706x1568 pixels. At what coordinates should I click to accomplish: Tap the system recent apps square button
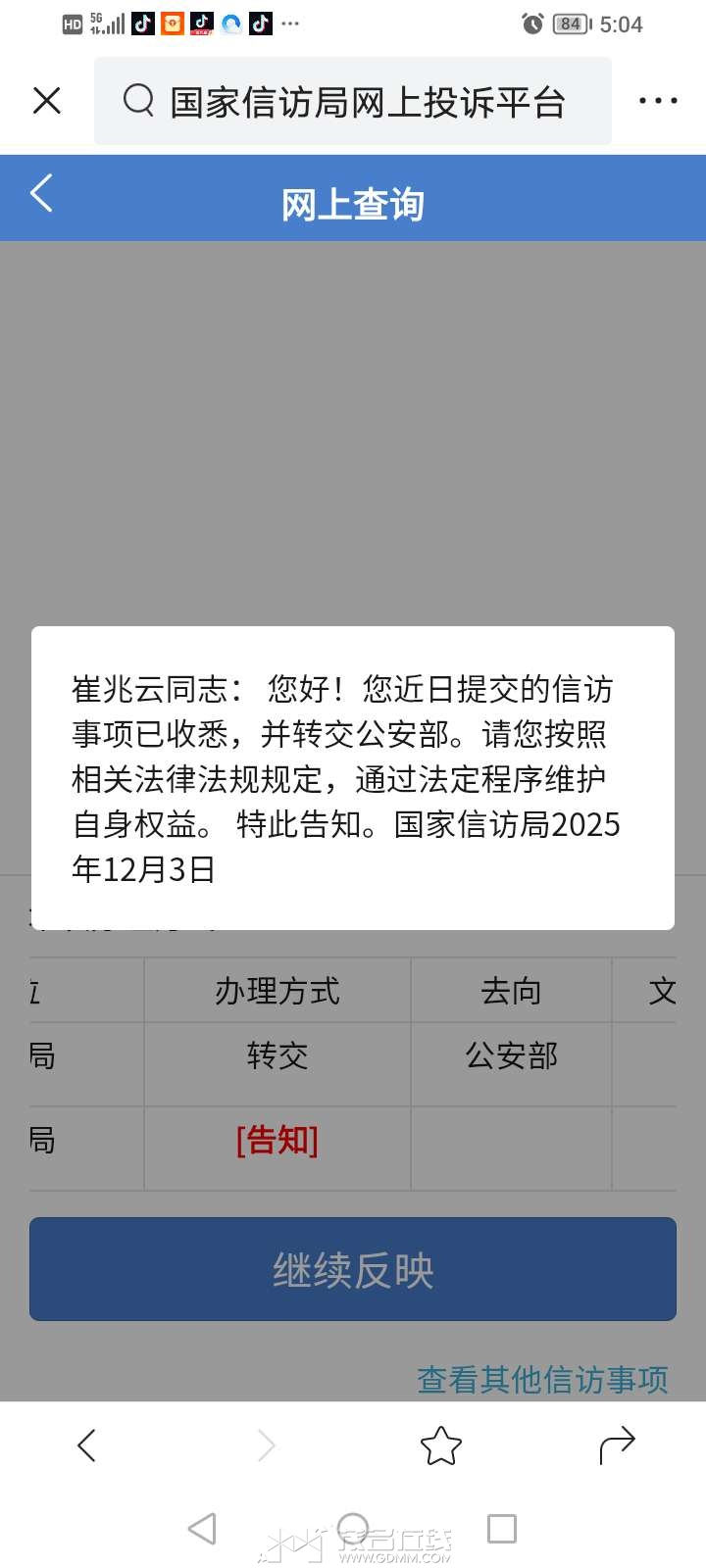[x=501, y=1529]
